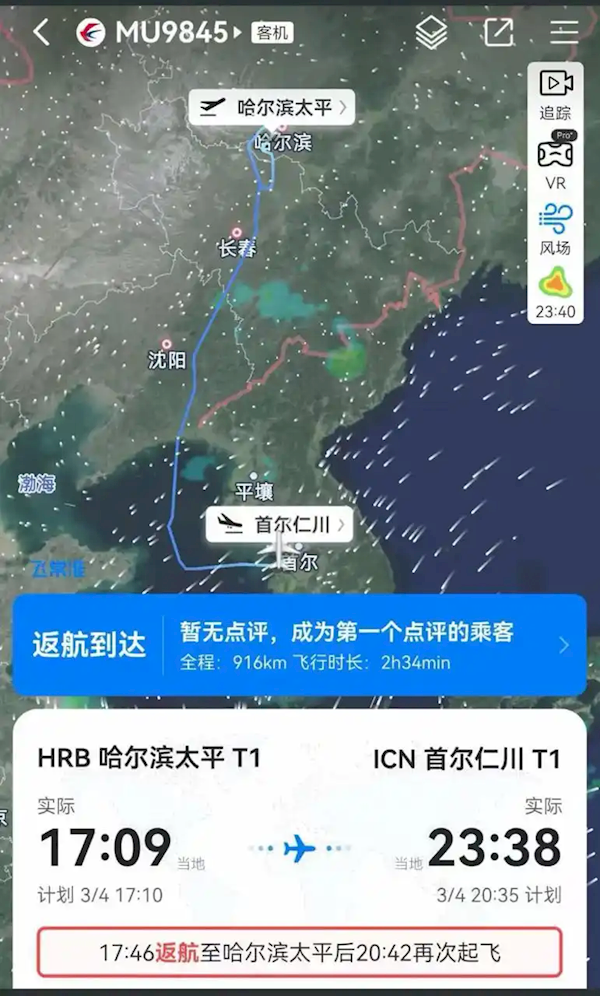
Task: Share flight MU9845 via share icon
Action: pos(498,32)
